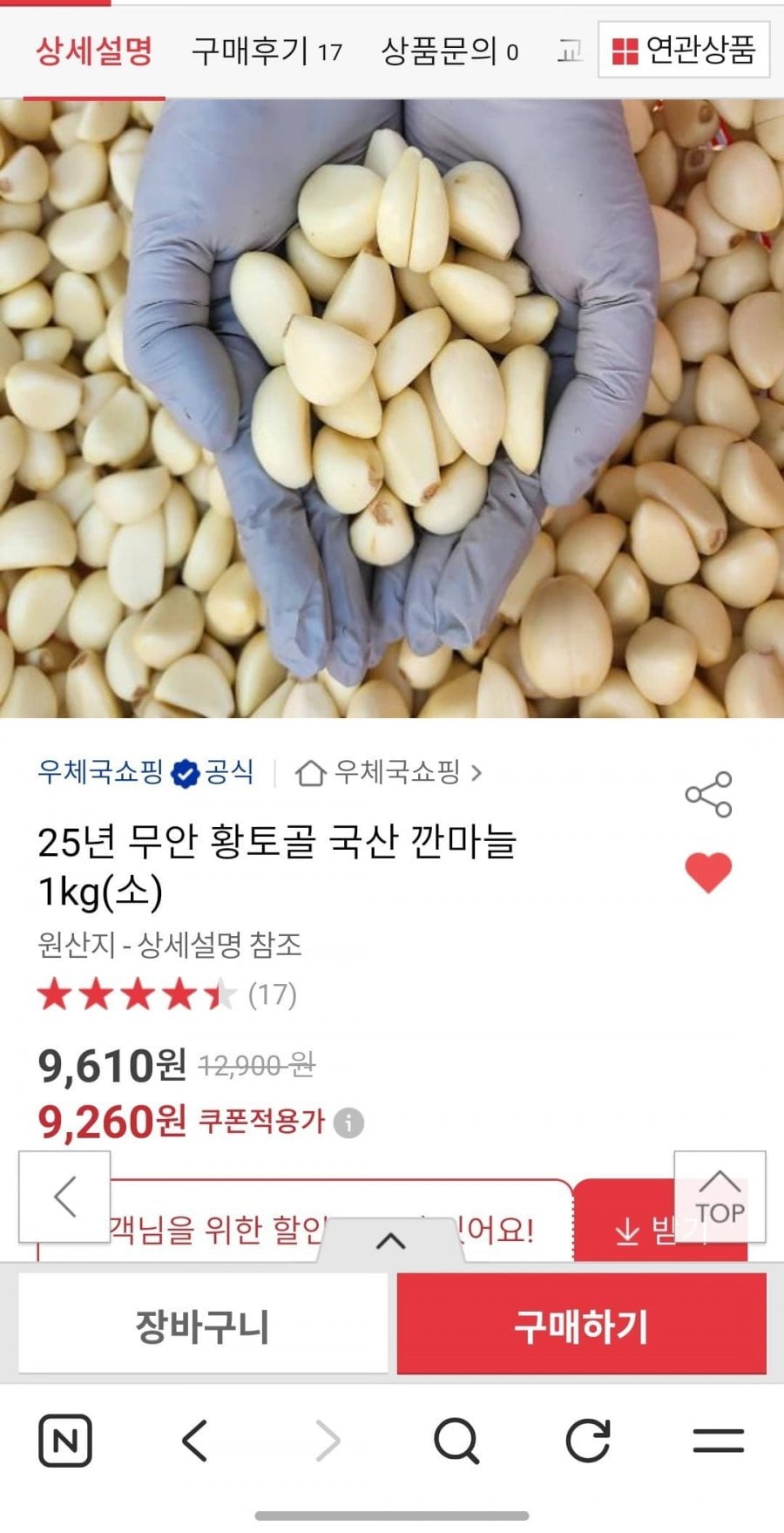Open the browser hamburger menu
The image size is (784, 1533).
click(719, 1441)
